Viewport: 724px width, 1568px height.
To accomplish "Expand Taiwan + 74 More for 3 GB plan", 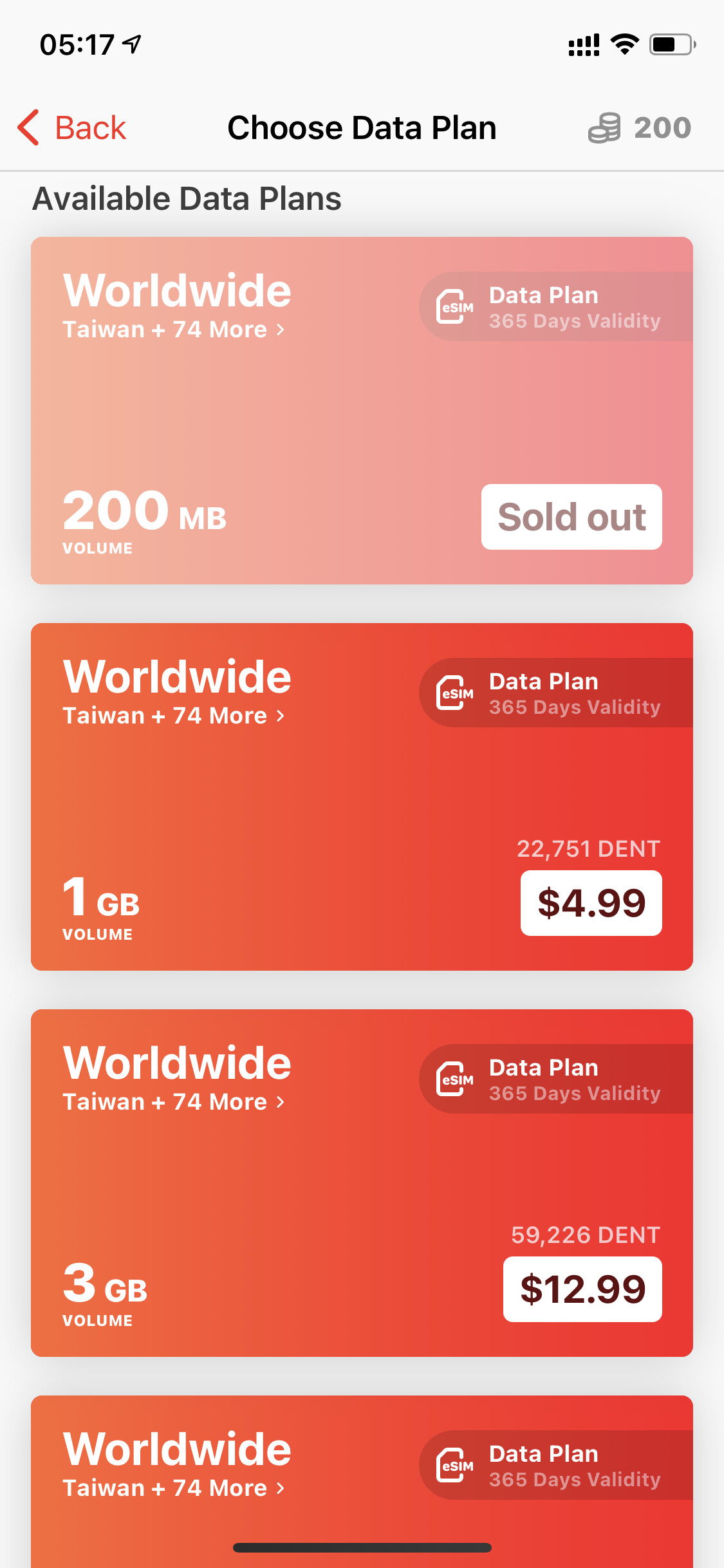I will 174,1102.
